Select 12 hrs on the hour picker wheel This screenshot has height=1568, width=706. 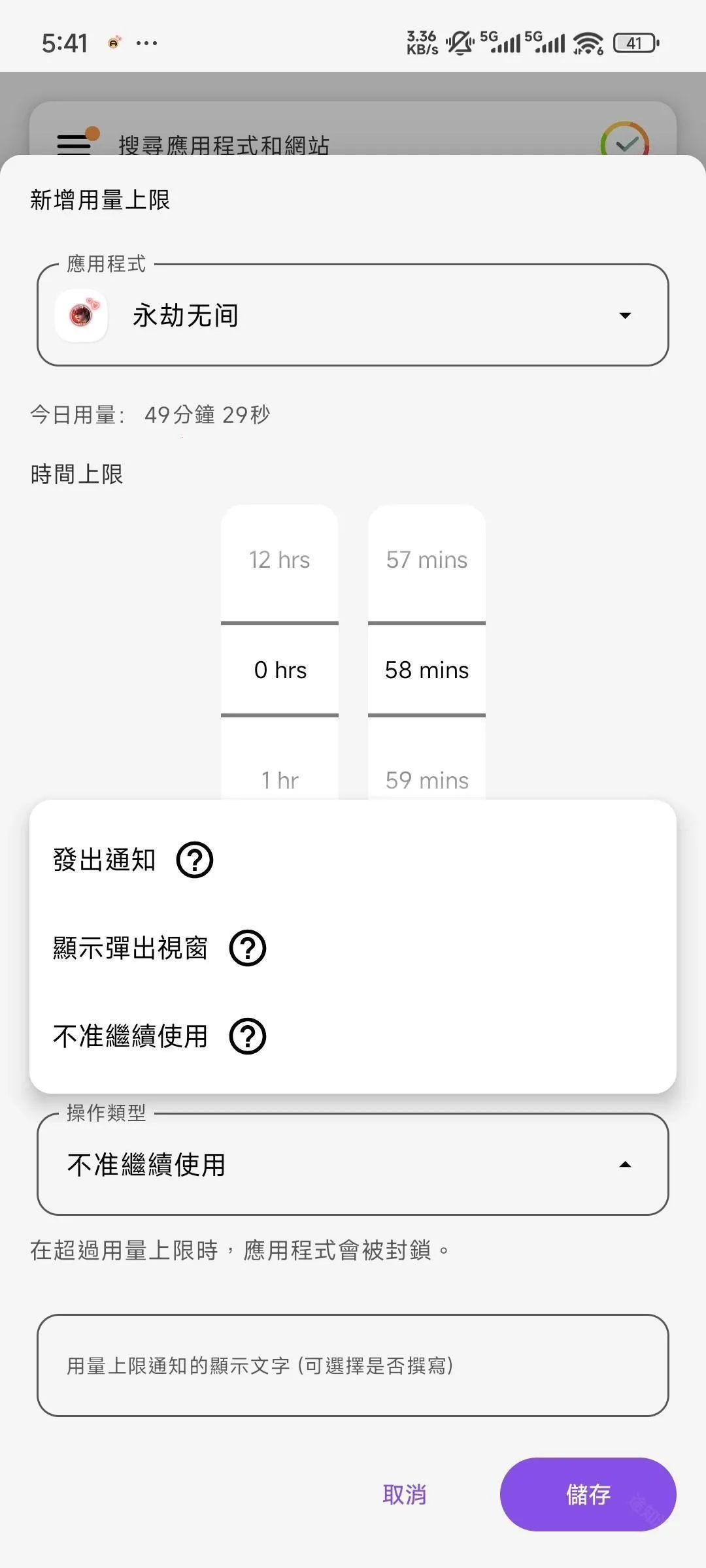tap(279, 560)
